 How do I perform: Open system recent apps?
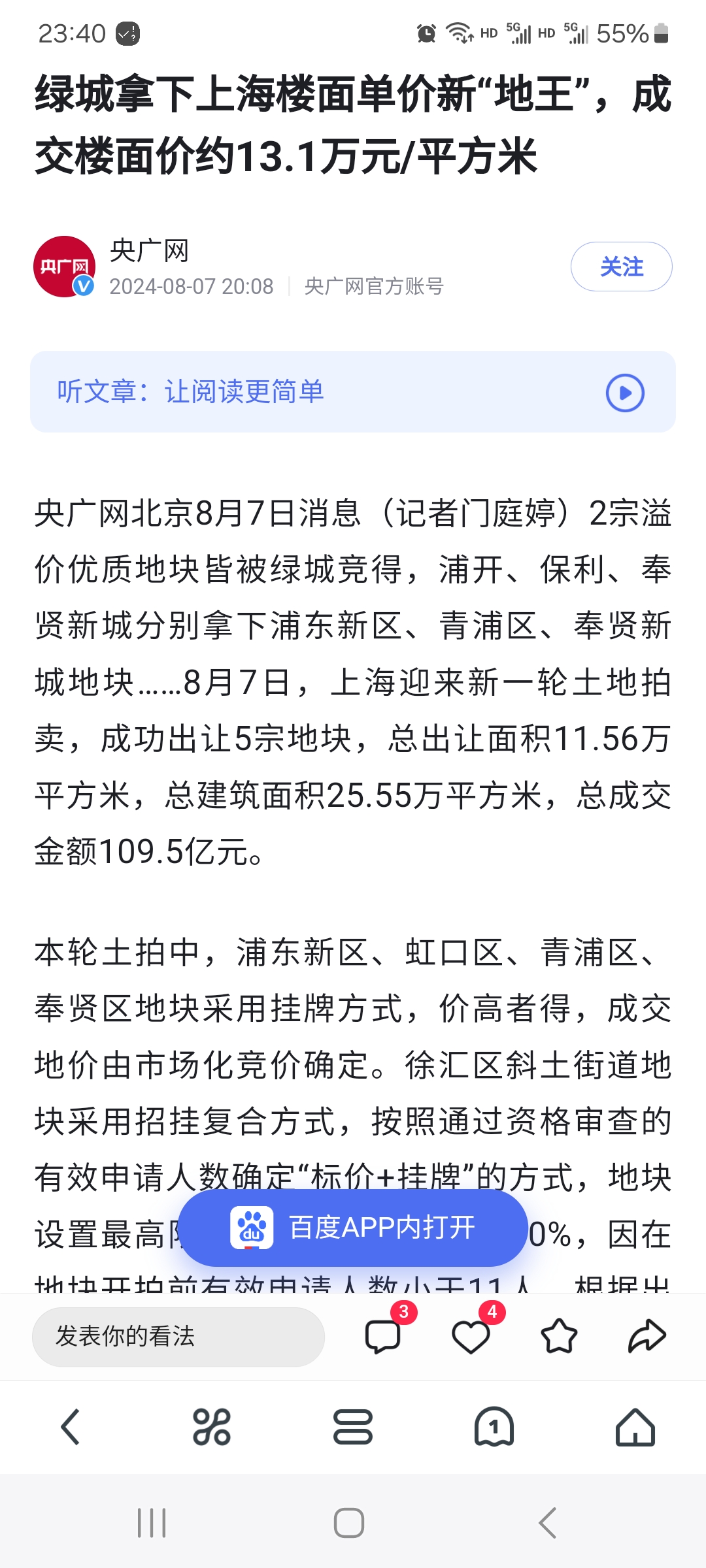point(152,1523)
